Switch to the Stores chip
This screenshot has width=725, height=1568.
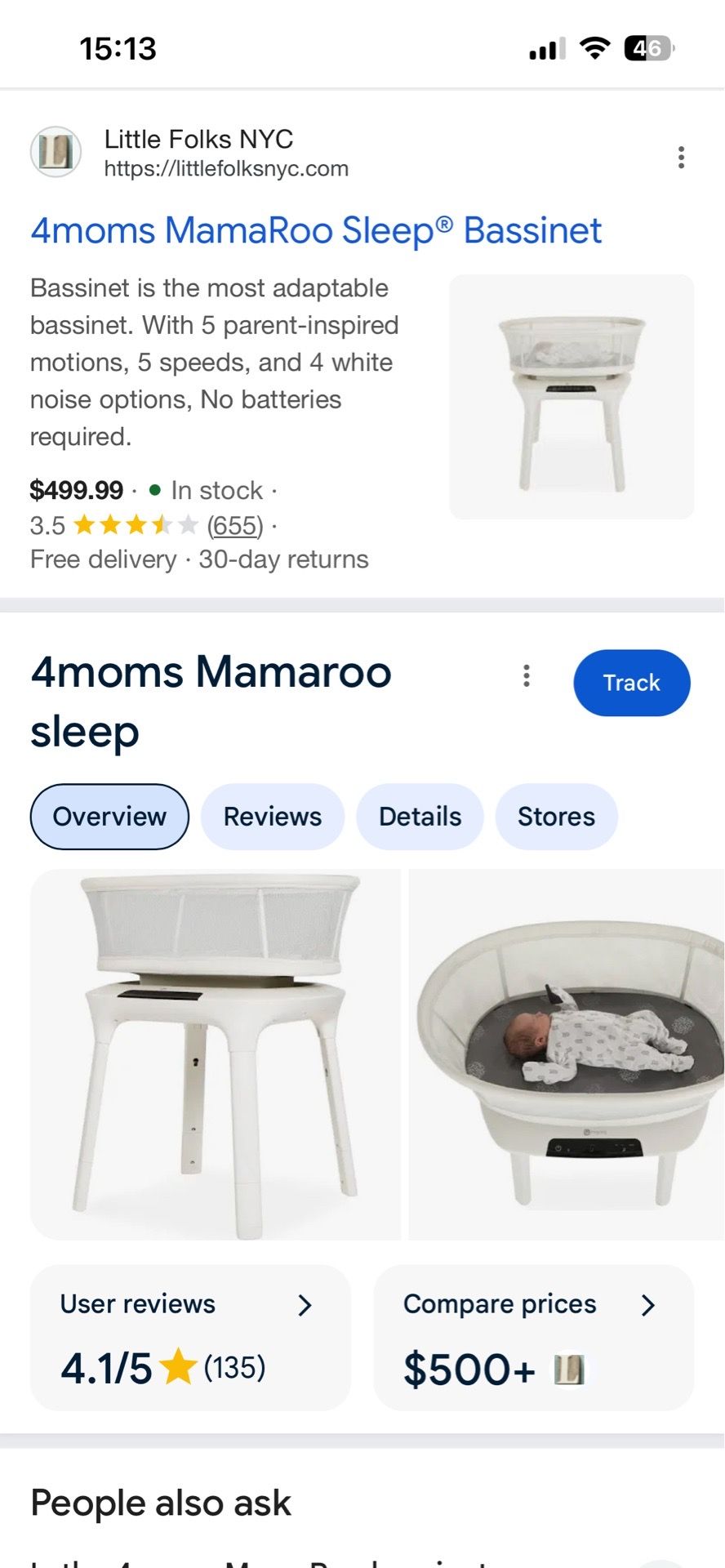click(557, 817)
